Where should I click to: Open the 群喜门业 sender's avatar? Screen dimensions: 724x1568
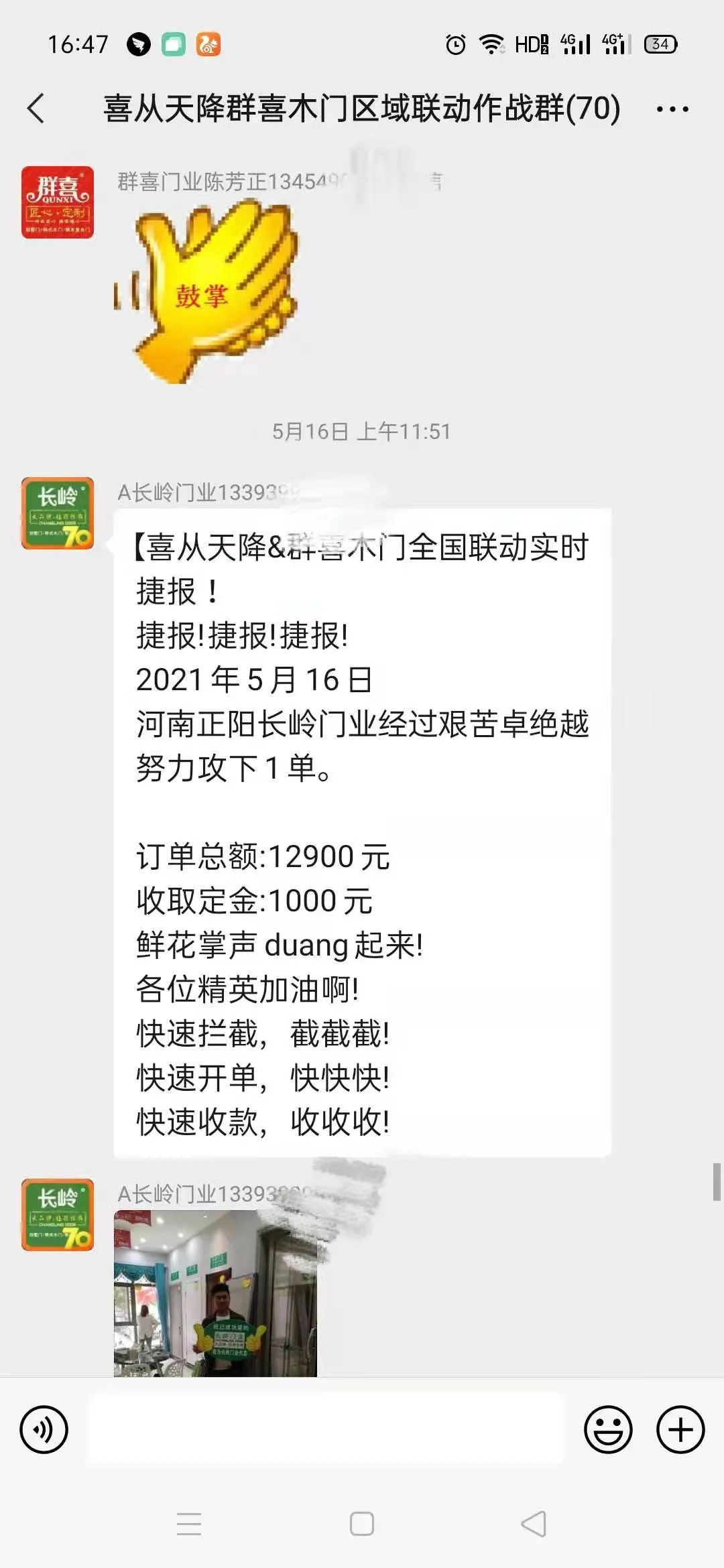click(58, 202)
